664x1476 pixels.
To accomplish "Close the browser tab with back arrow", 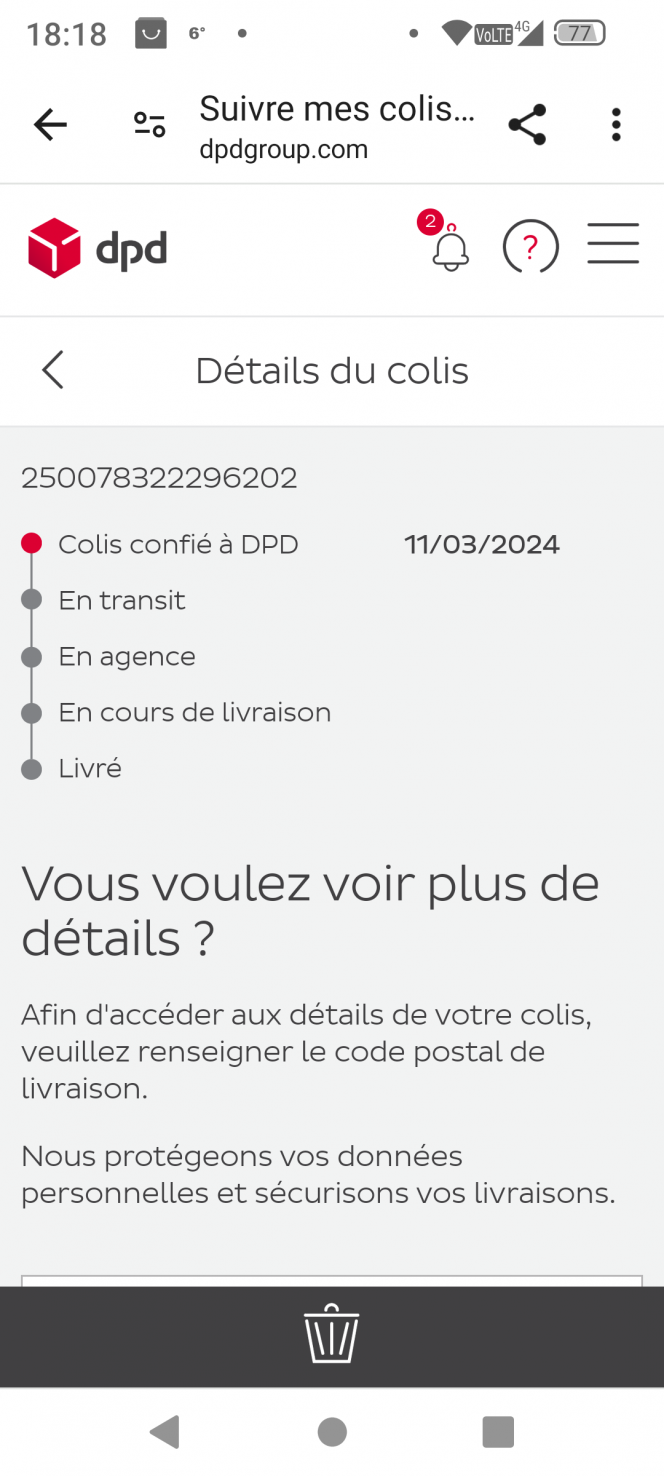I will (x=50, y=125).
